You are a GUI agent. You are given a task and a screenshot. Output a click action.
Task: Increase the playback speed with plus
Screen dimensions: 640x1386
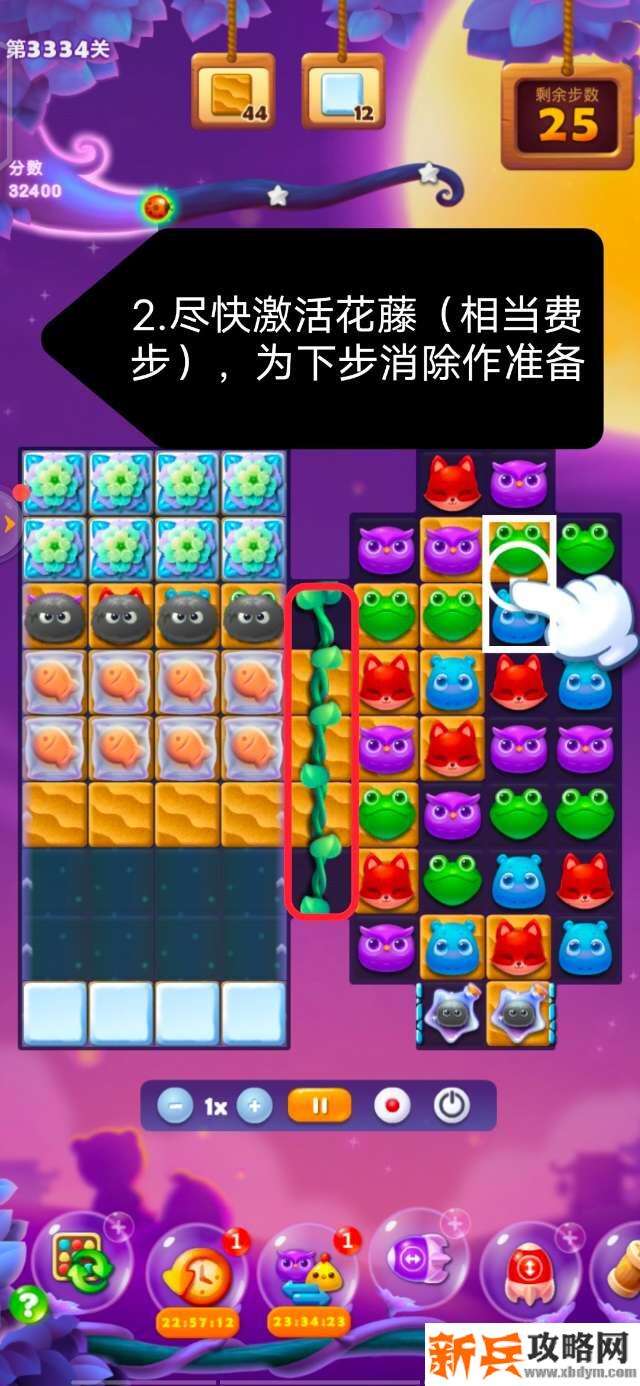[254, 1106]
